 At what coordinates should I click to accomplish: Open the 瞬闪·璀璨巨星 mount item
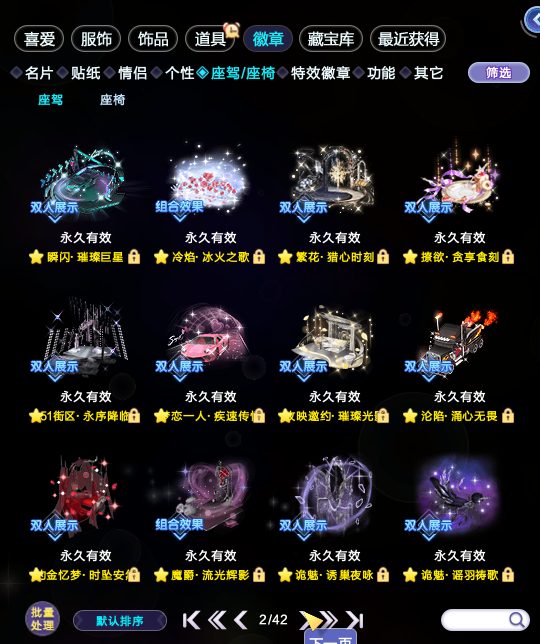pyautogui.click(x=85, y=185)
